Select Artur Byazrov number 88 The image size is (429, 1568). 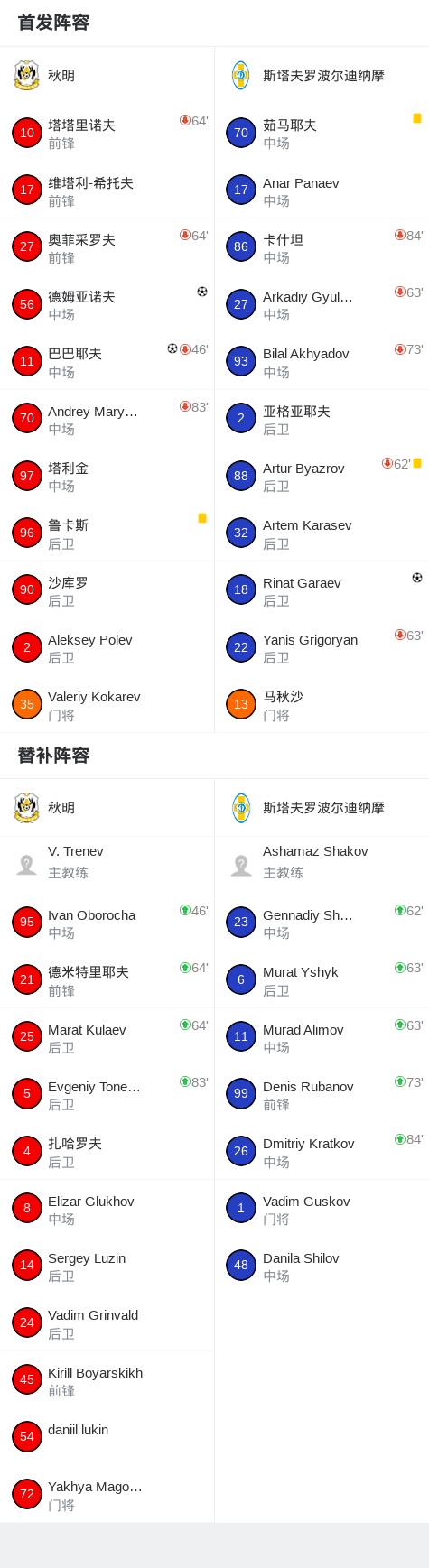(322, 476)
